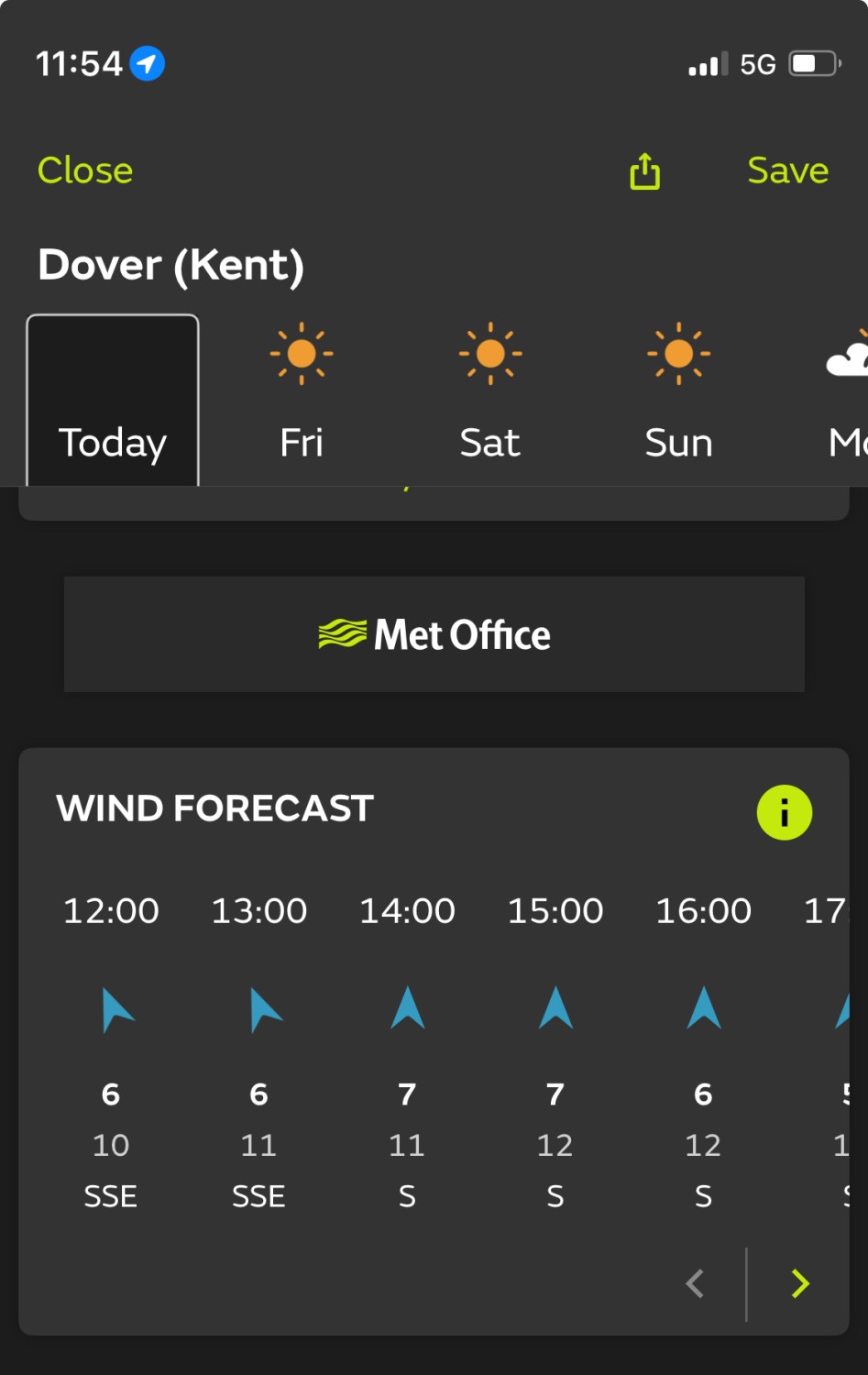Save the Dover (Kent) location
Screen dimensions: 868x1375
[787, 170]
